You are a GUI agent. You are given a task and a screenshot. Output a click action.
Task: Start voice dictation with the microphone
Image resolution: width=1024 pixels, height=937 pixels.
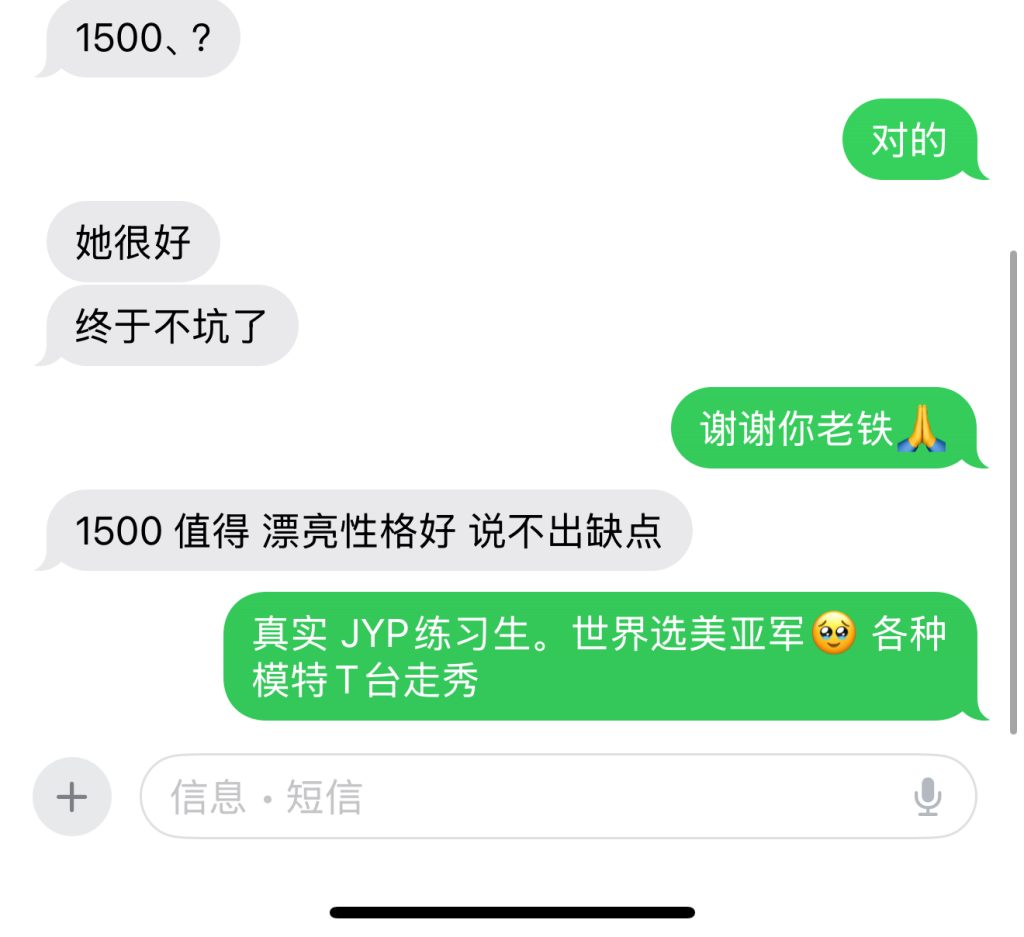(928, 797)
